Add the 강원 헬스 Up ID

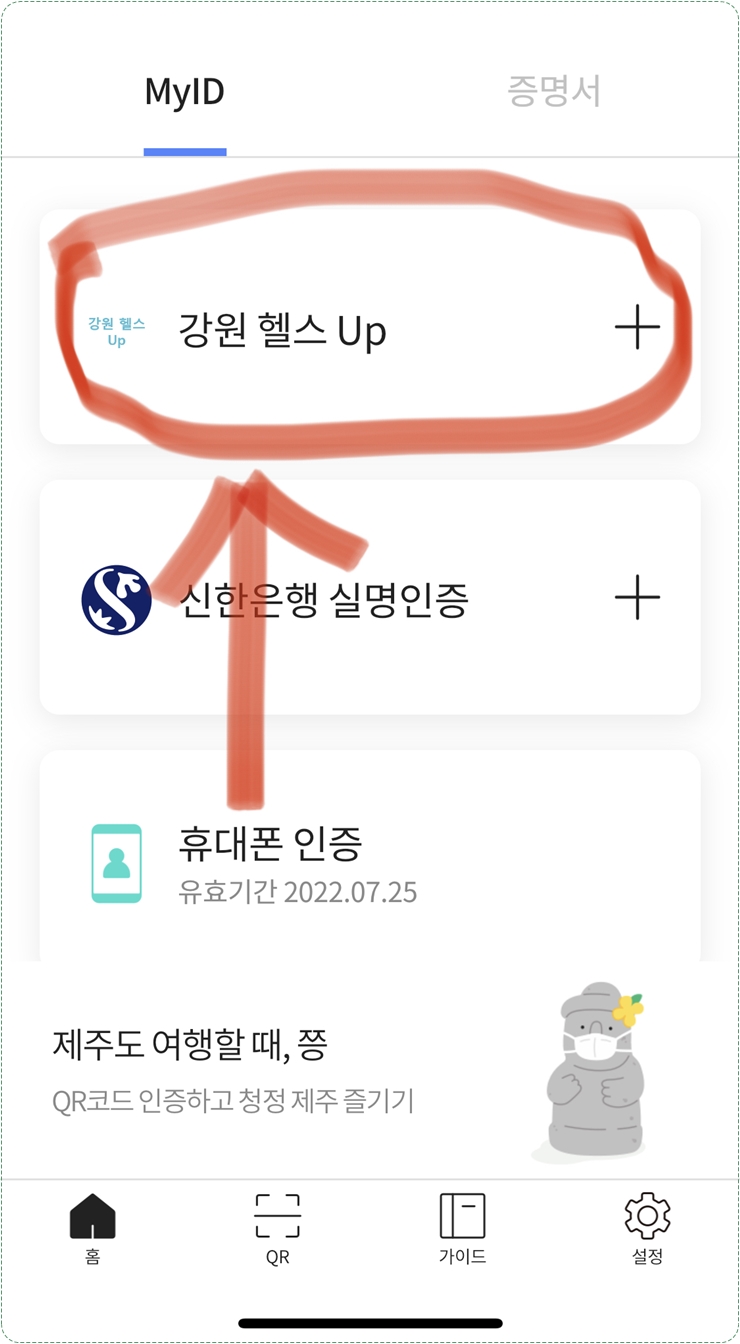[x=637, y=327]
